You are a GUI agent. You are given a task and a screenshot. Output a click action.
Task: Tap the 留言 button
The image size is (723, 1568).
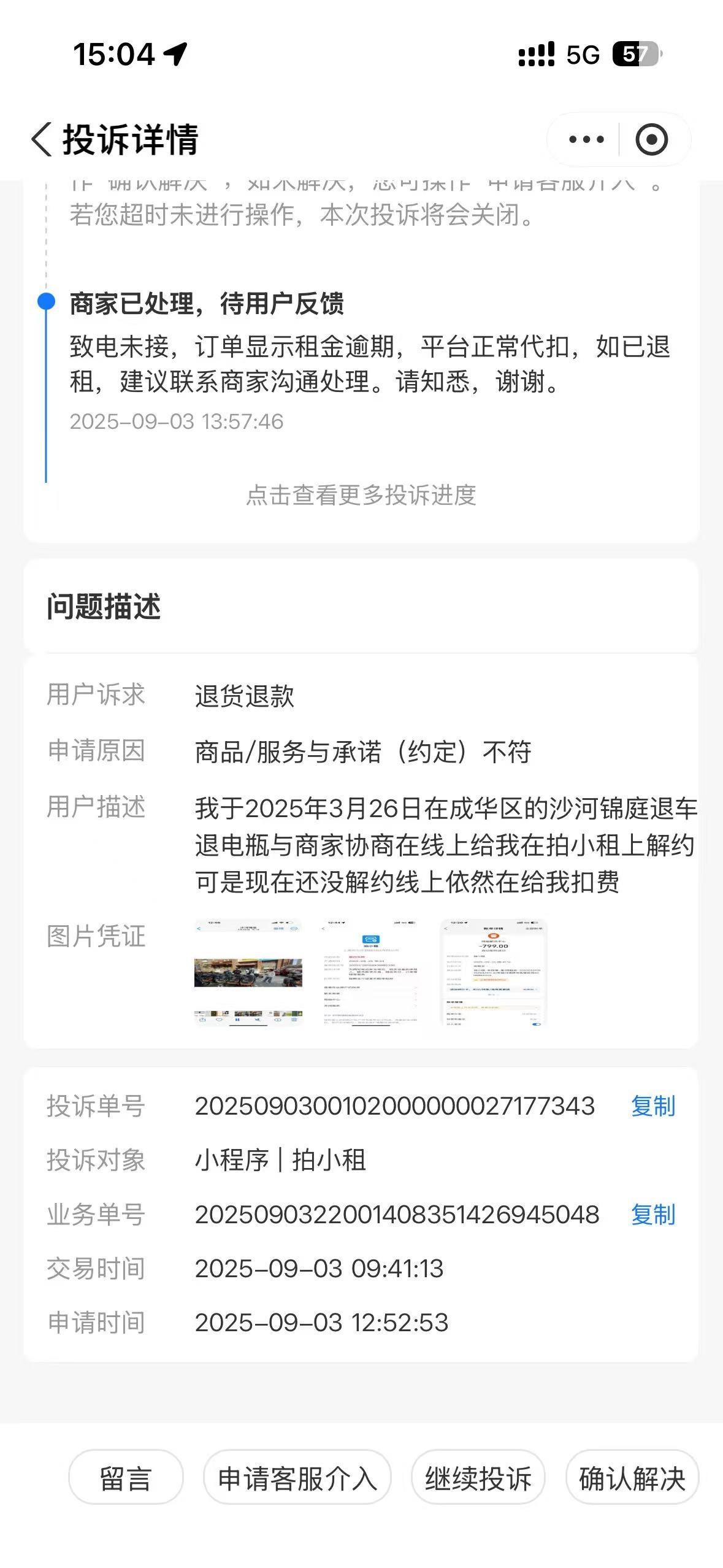tap(126, 1477)
